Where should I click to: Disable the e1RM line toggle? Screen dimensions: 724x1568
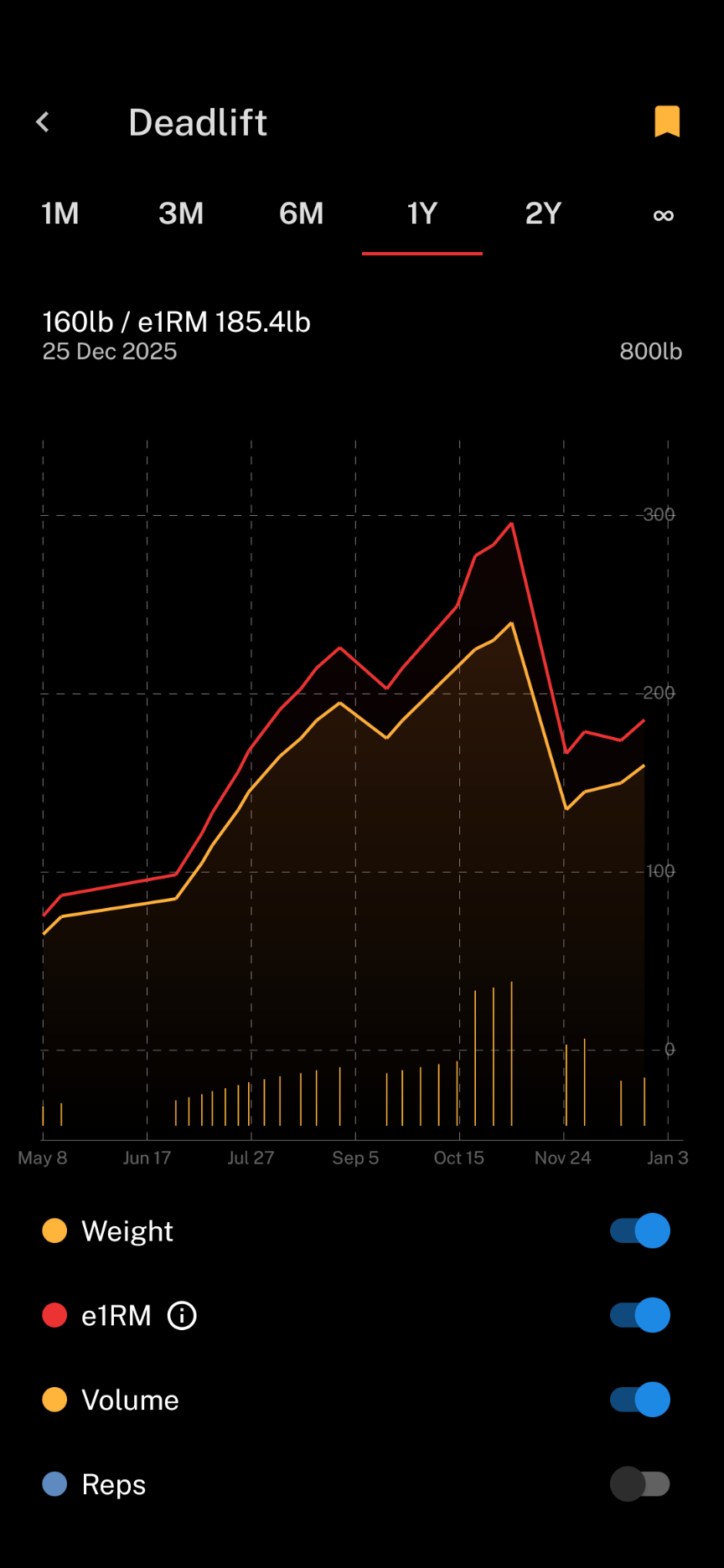[640, 1315]
